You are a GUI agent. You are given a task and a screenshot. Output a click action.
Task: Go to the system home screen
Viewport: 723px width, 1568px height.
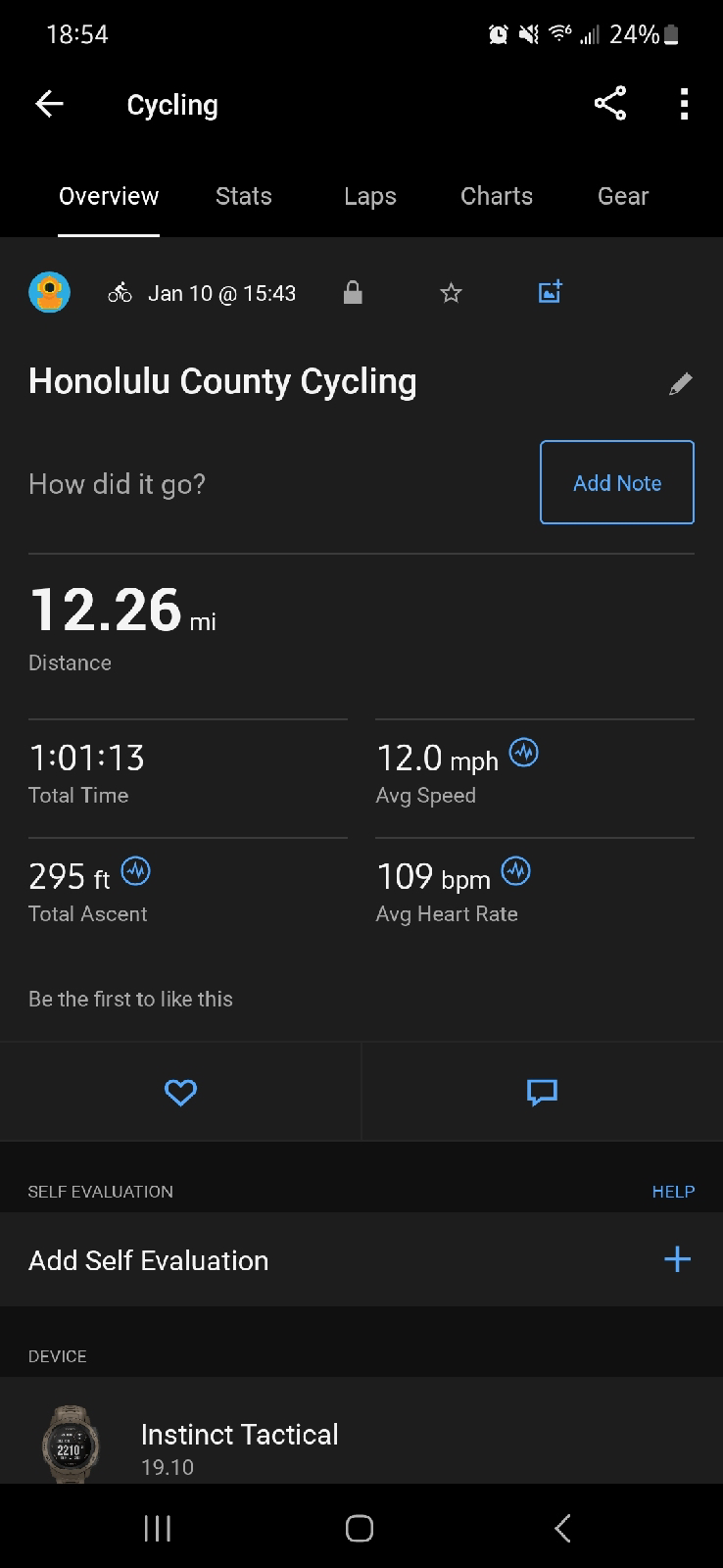point(360,1528)
